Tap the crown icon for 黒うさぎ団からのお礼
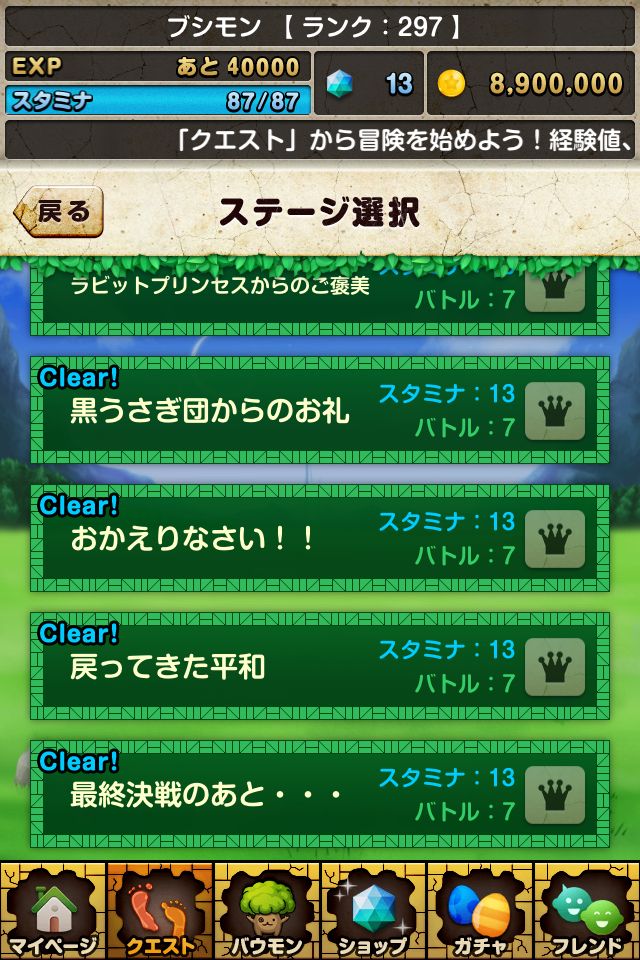Viewport: 640px width, 960px height. click(x=554, y=410)
